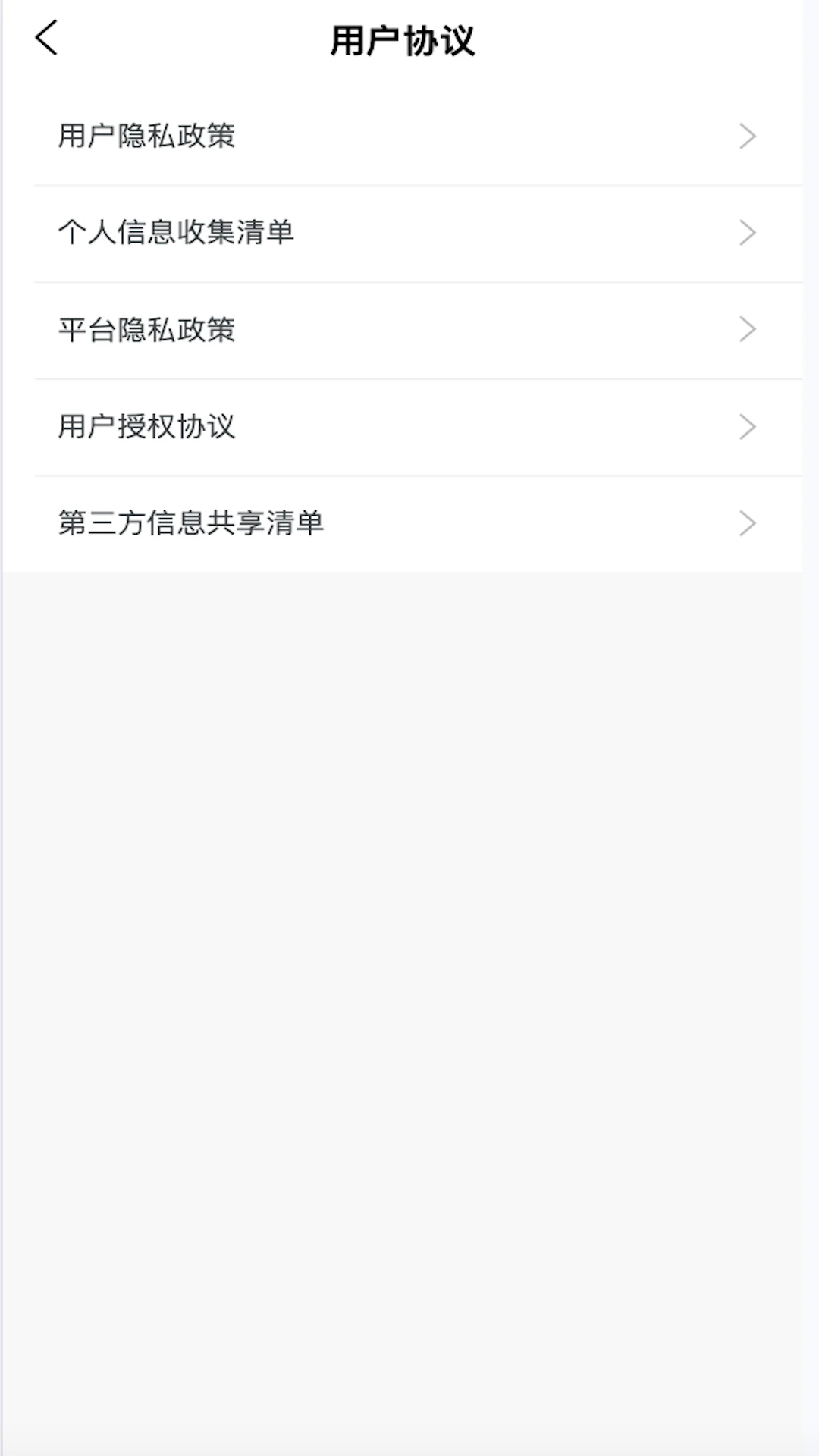819x1456 pixels.
Task: Click the right arrow on 用户授权协议 row
Action: point(748,426)
